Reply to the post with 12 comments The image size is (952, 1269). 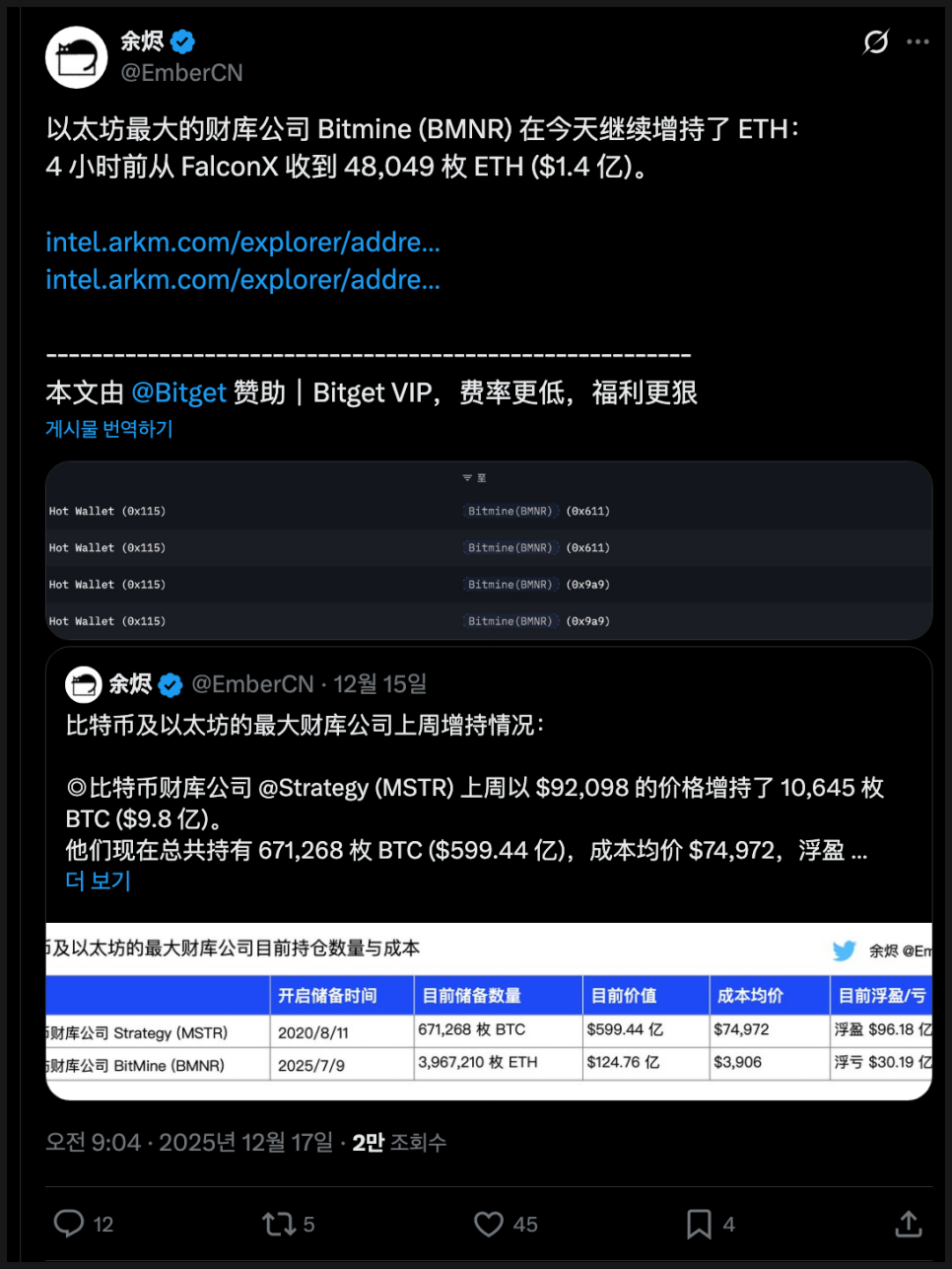tap(69, 1224)
